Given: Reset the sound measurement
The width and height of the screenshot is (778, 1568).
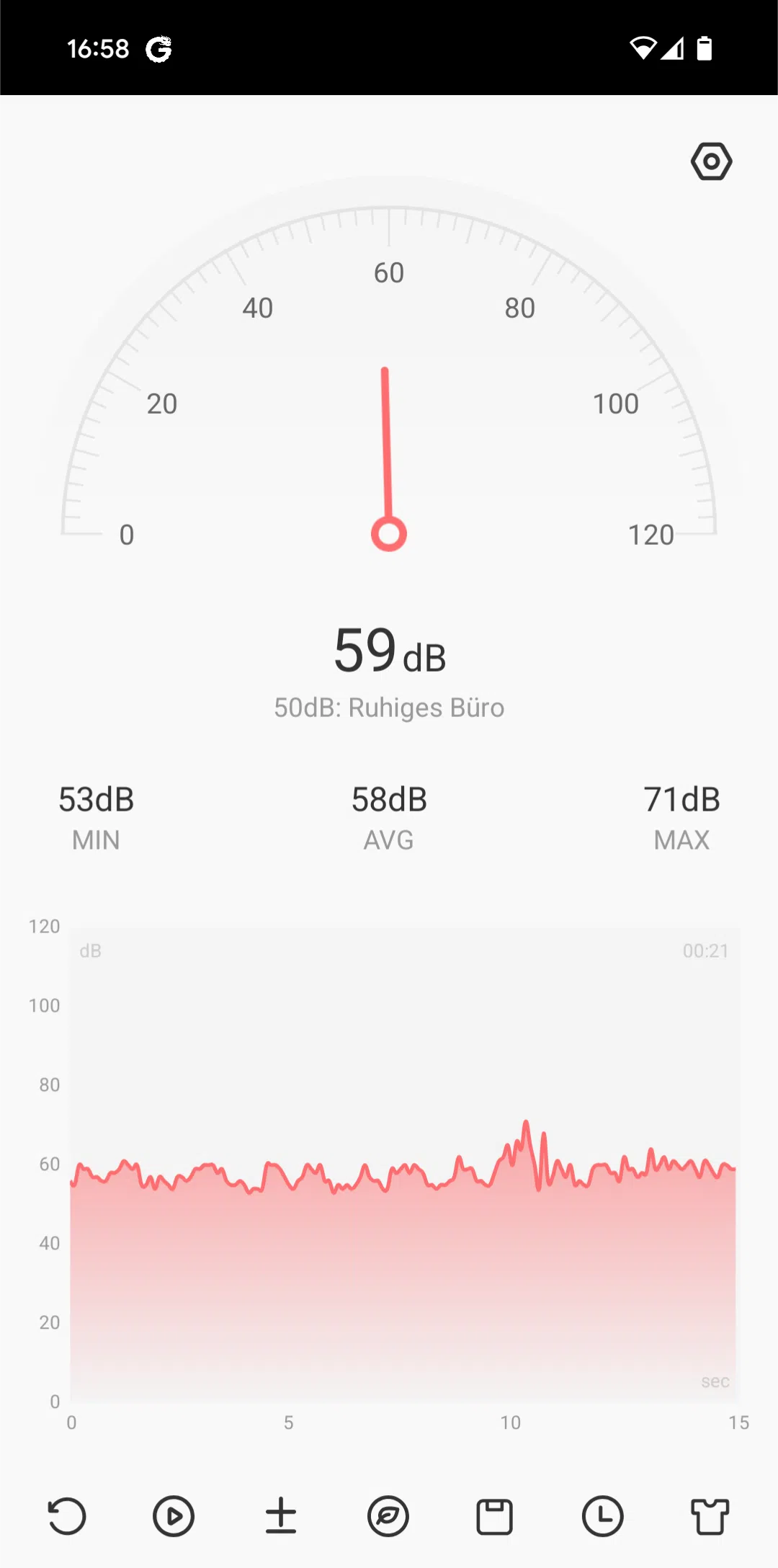Looking at the screenshot, I should pyautogui.click(x=67, y=1516).
